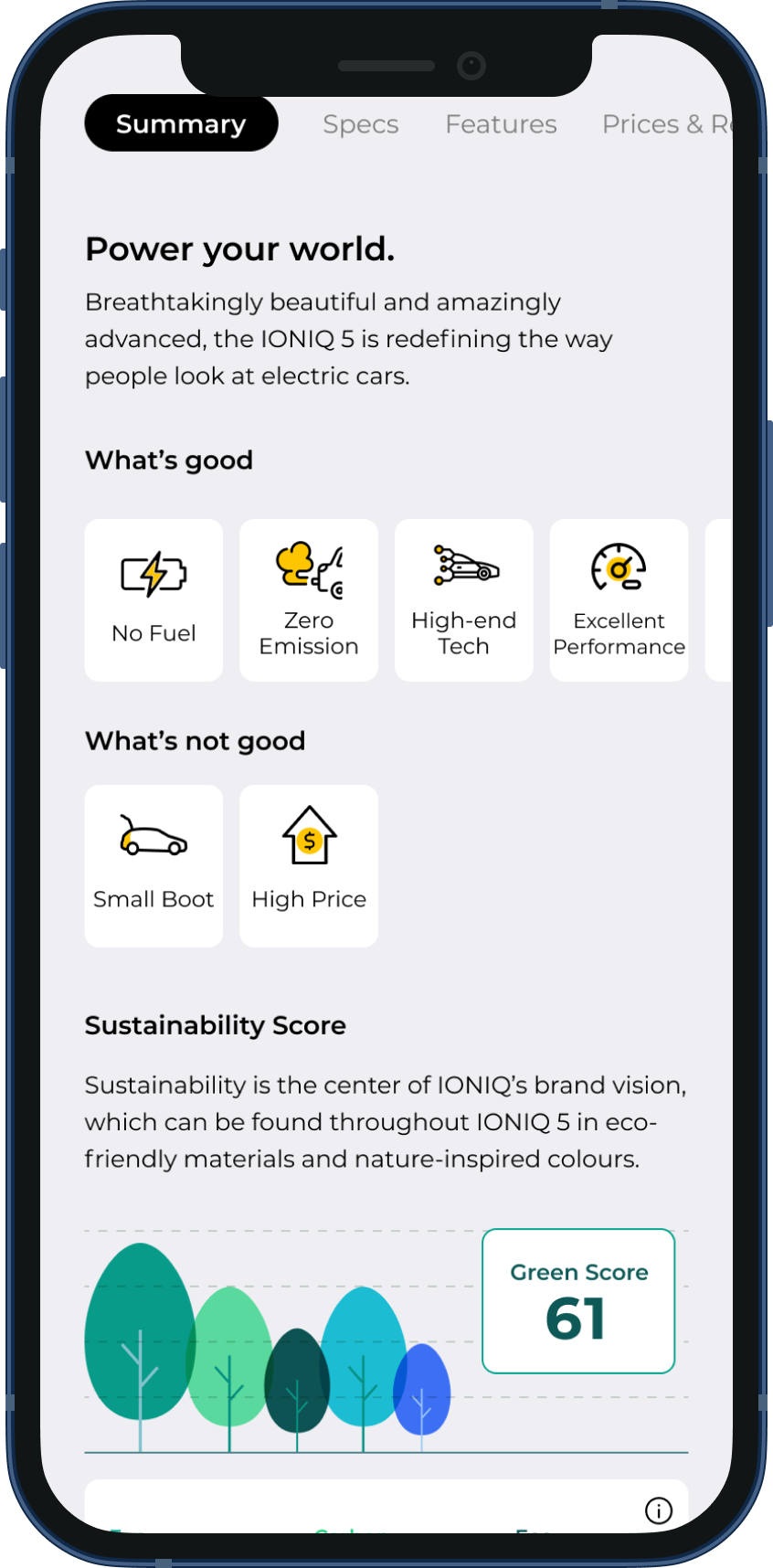Viewport: 773px width, 1568px height.
Task: Open the Features tab
Action: (501, 123)
